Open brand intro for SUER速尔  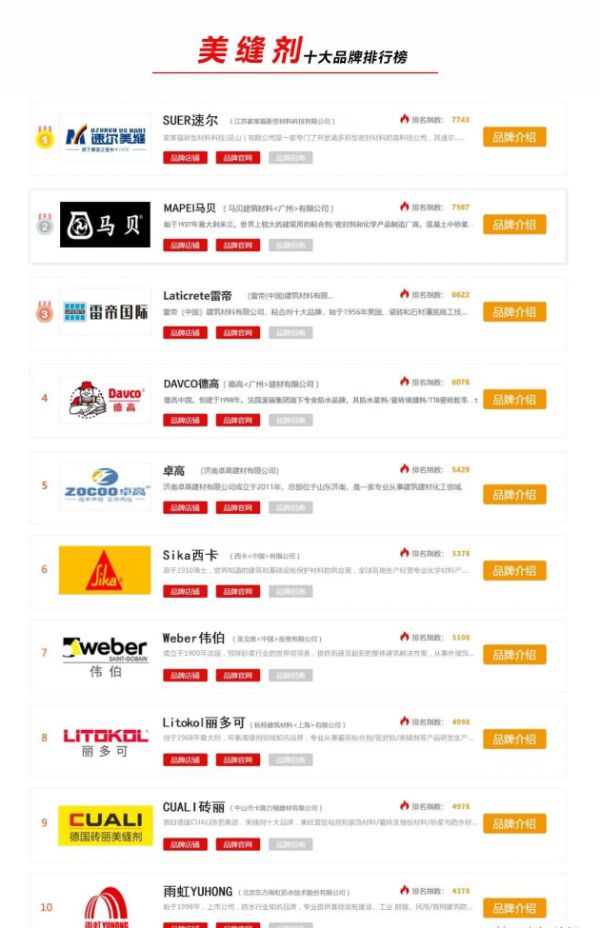[x=514, y=138]
